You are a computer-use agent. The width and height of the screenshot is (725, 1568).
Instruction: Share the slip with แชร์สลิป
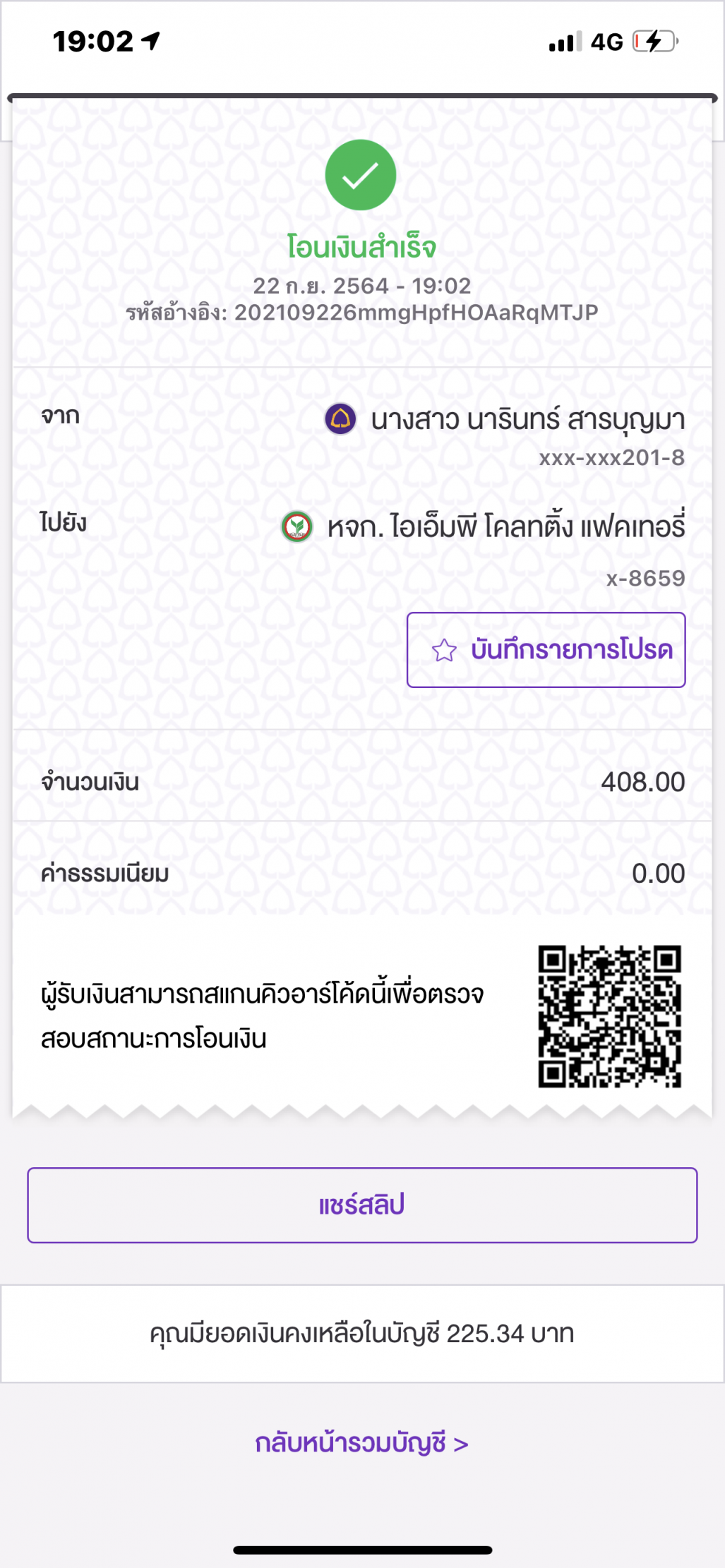point(362,1205)
